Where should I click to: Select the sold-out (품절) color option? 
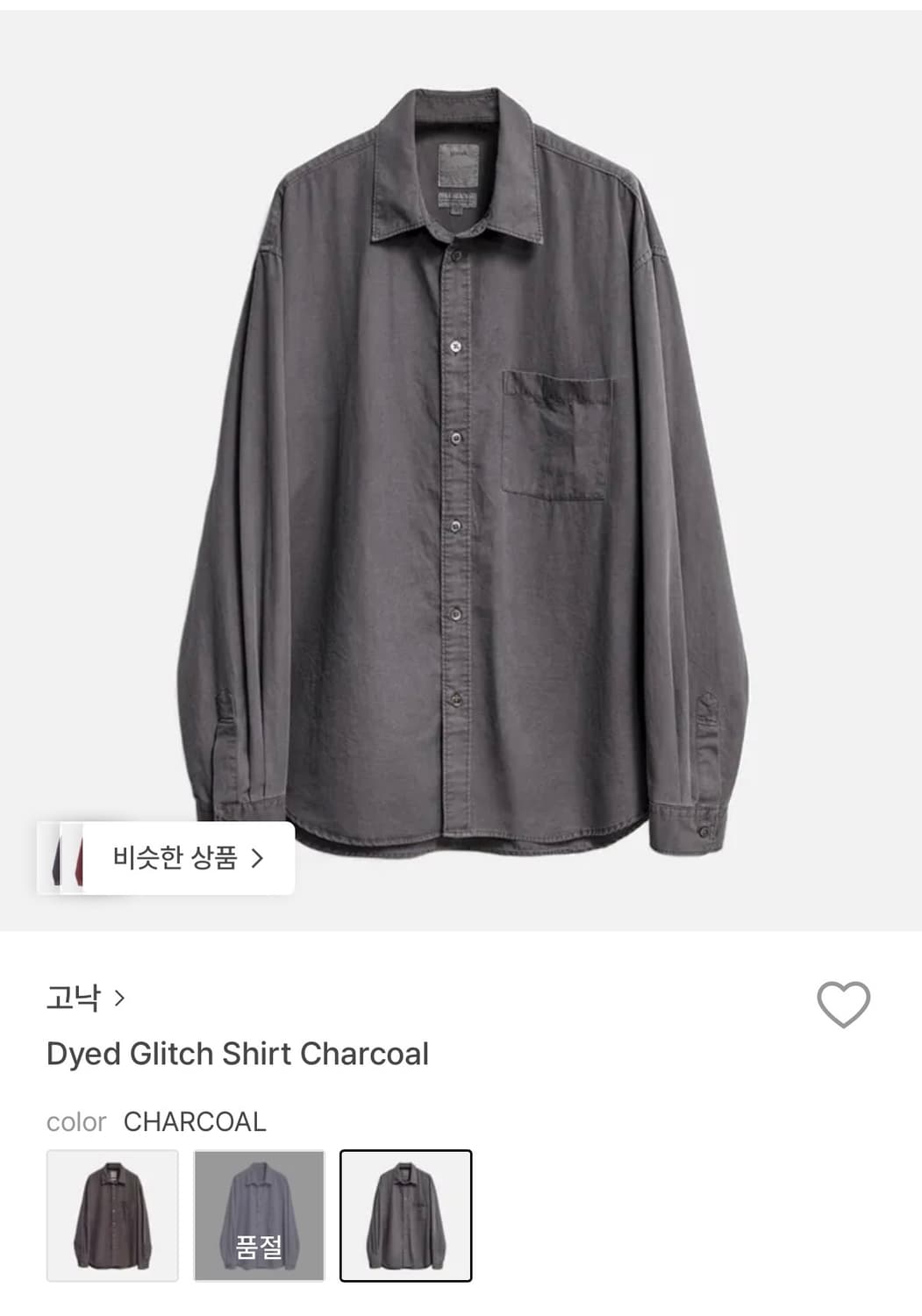pyautogui.click(x=259, y=1215)
